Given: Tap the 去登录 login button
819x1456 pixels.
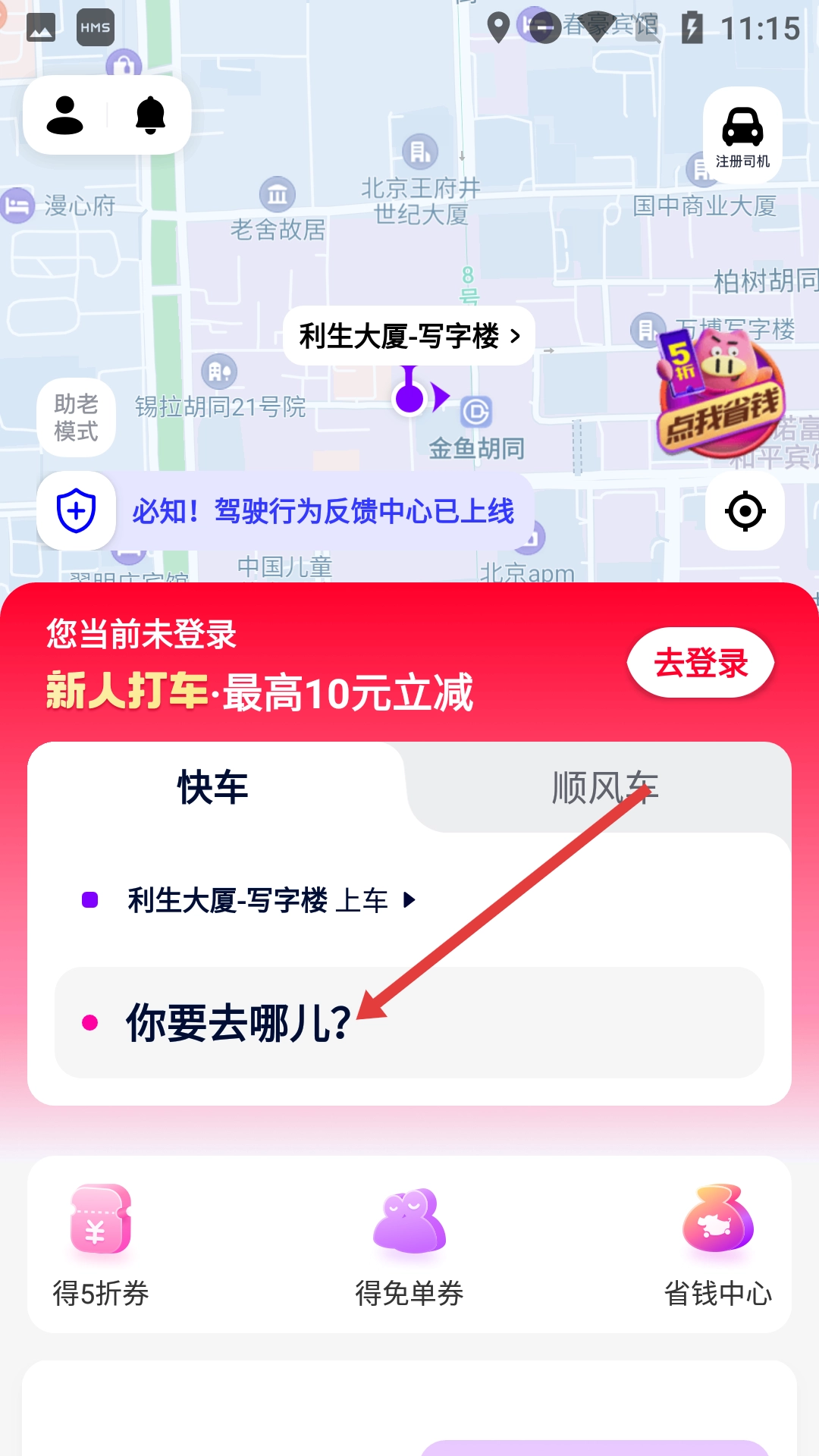Looking at the screenshot, I should click(x=701, y=663).
